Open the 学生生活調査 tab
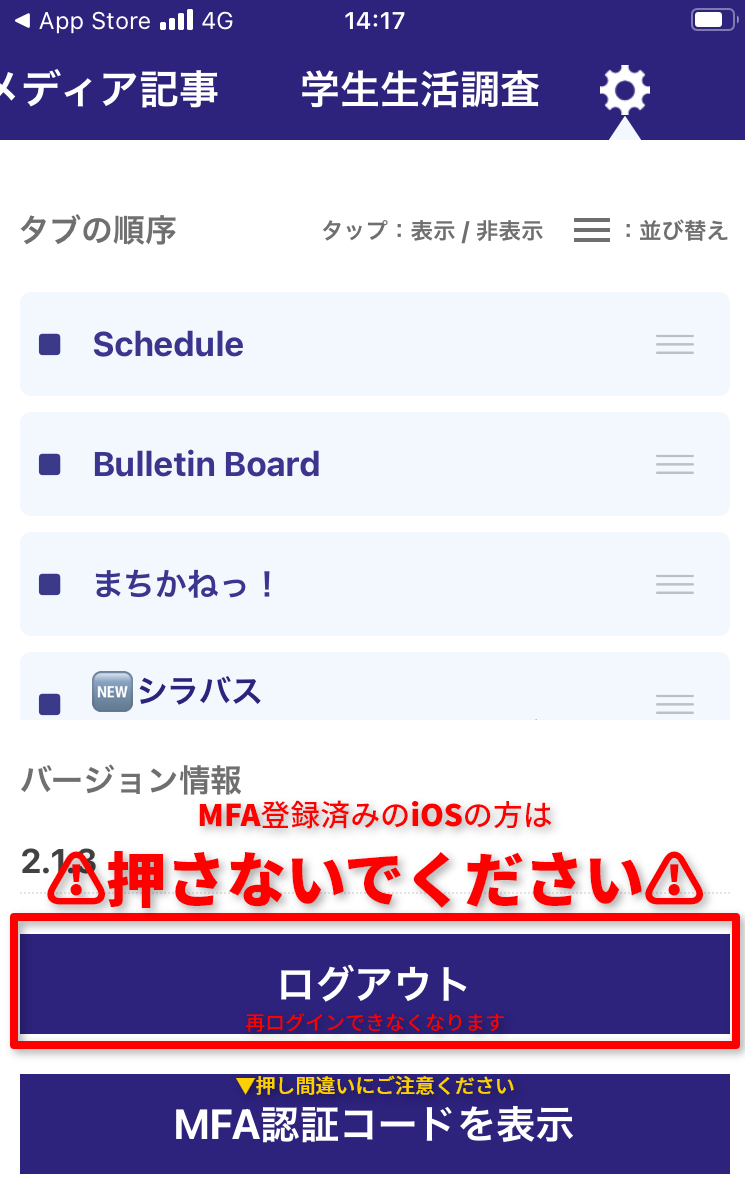 [x=420, y=90]
